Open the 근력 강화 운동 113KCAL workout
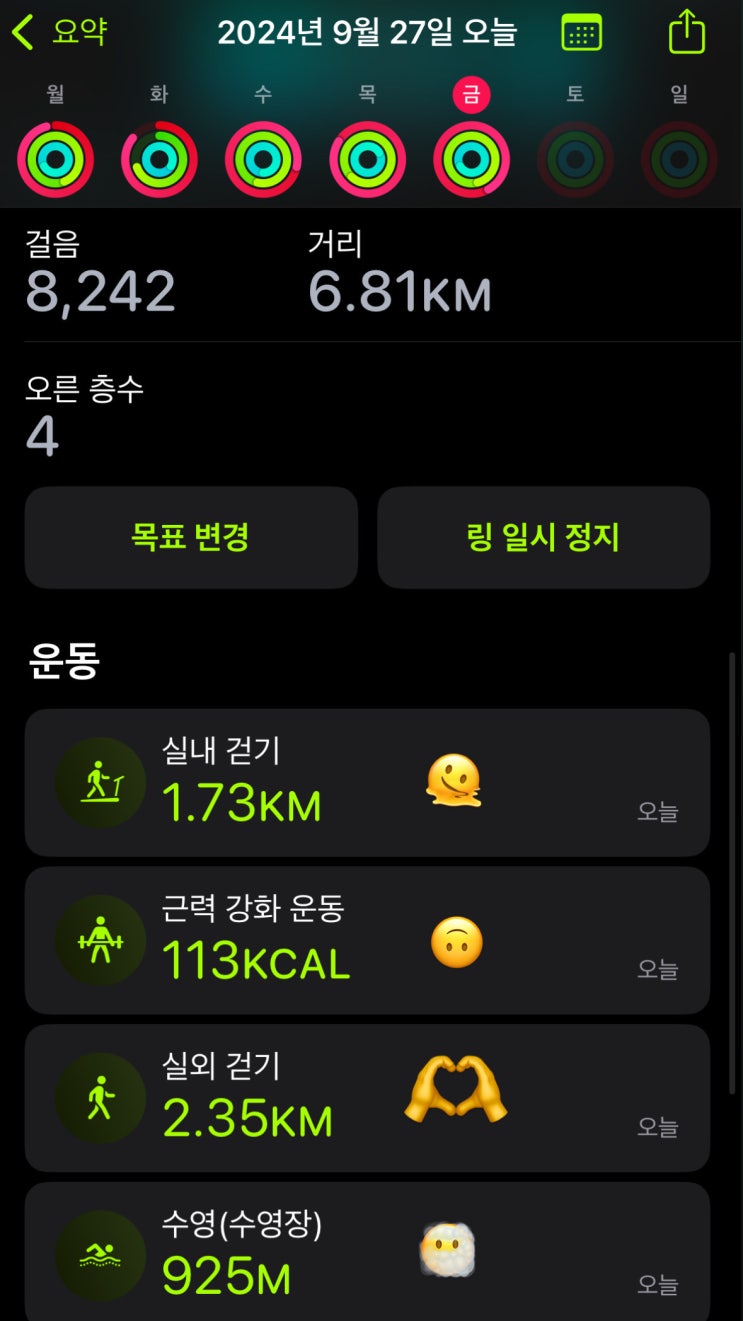This screenshot has width=743, height=1321. pyautogui.click(x=367, y=940)
